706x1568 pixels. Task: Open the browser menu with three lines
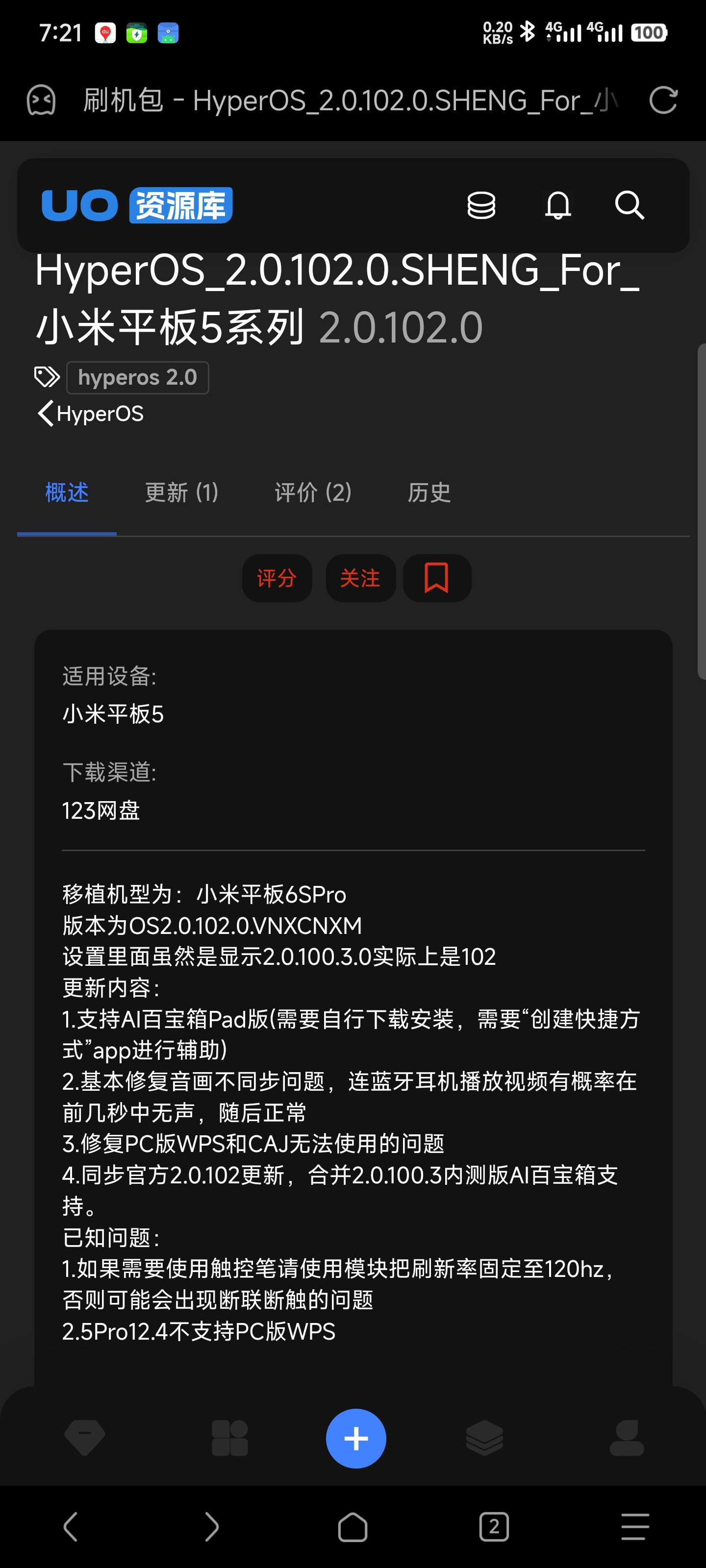(x=635, y=1527)
